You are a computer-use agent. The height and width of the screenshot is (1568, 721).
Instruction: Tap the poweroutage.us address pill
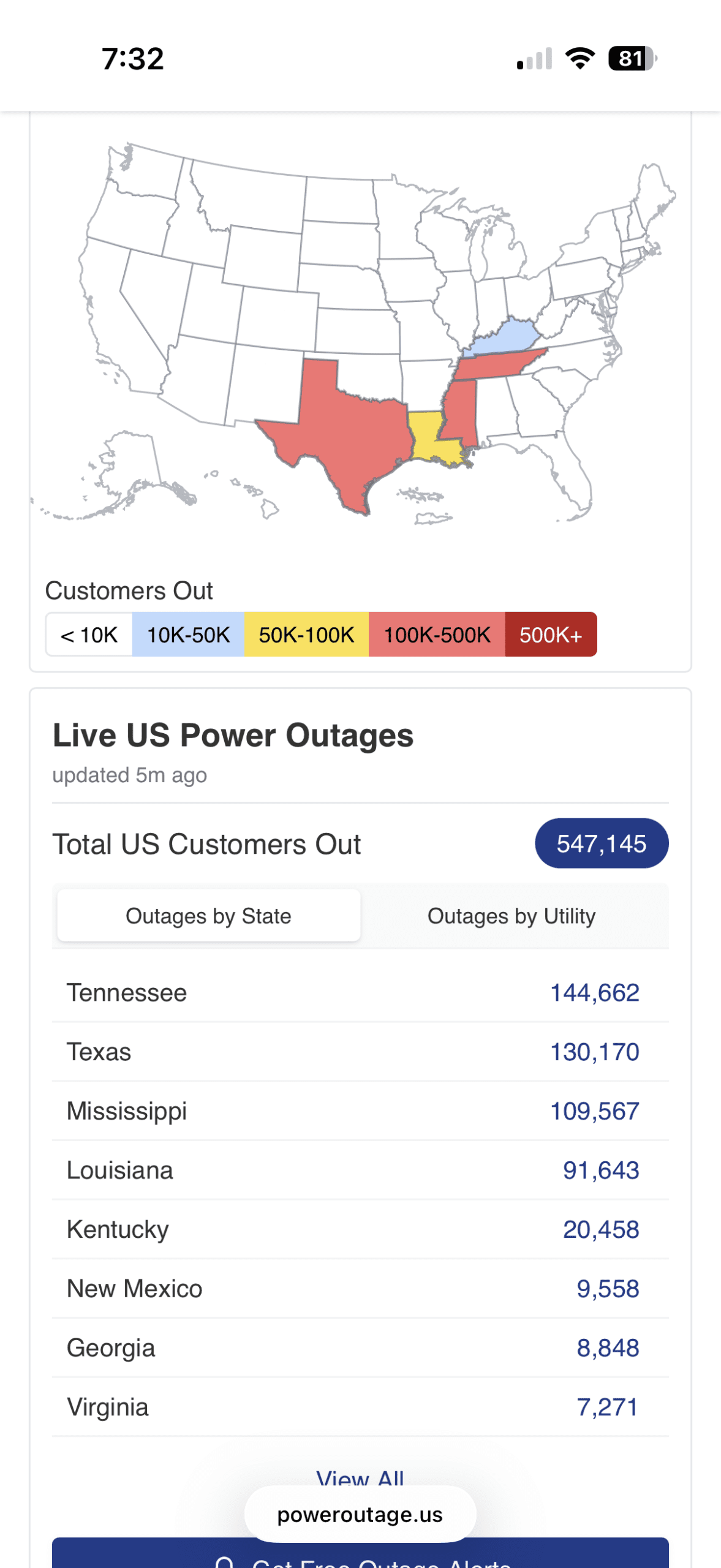click(x=360, y=1515)
